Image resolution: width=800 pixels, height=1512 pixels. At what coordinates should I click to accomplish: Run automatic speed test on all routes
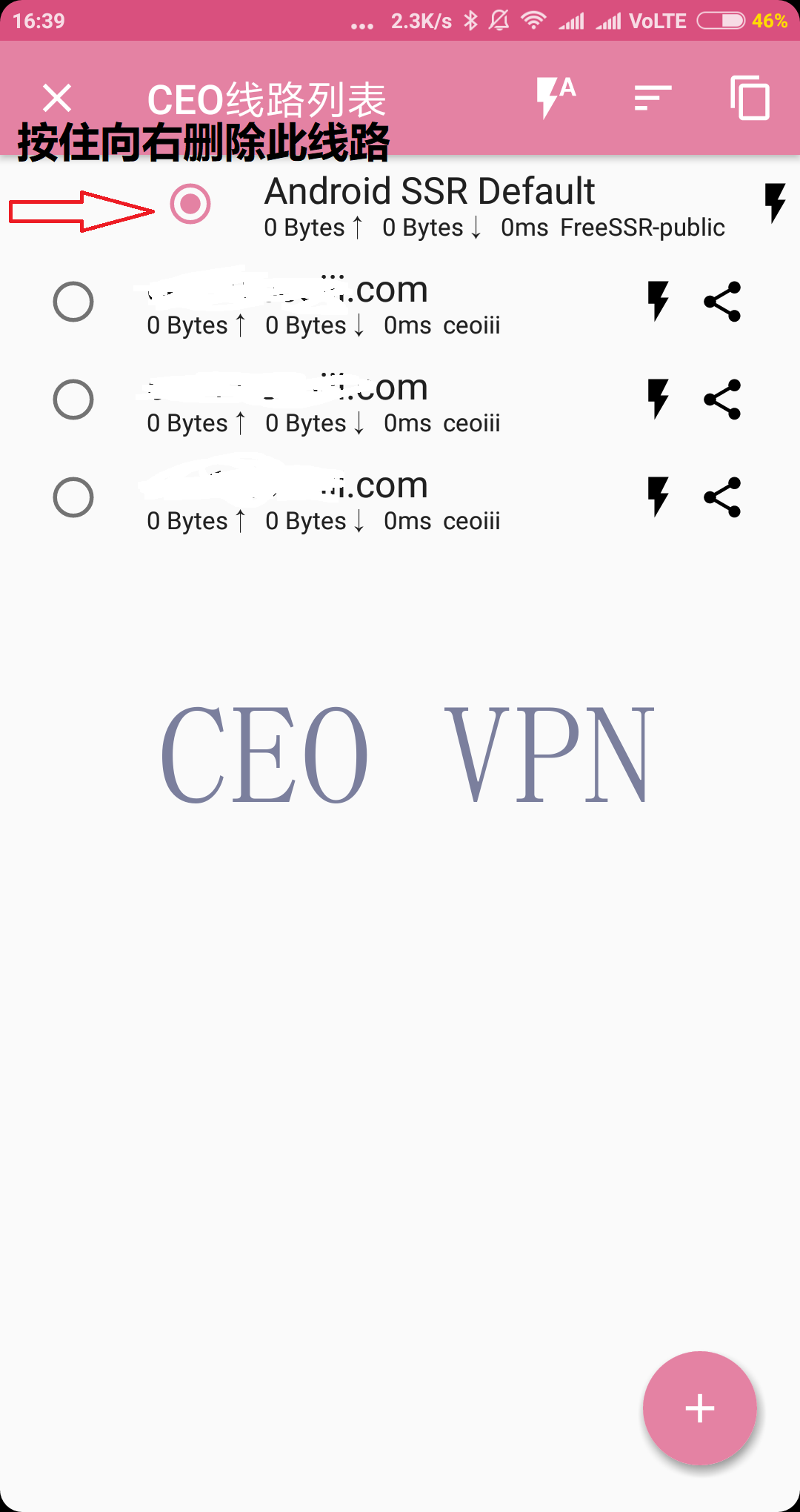point(556,97)
